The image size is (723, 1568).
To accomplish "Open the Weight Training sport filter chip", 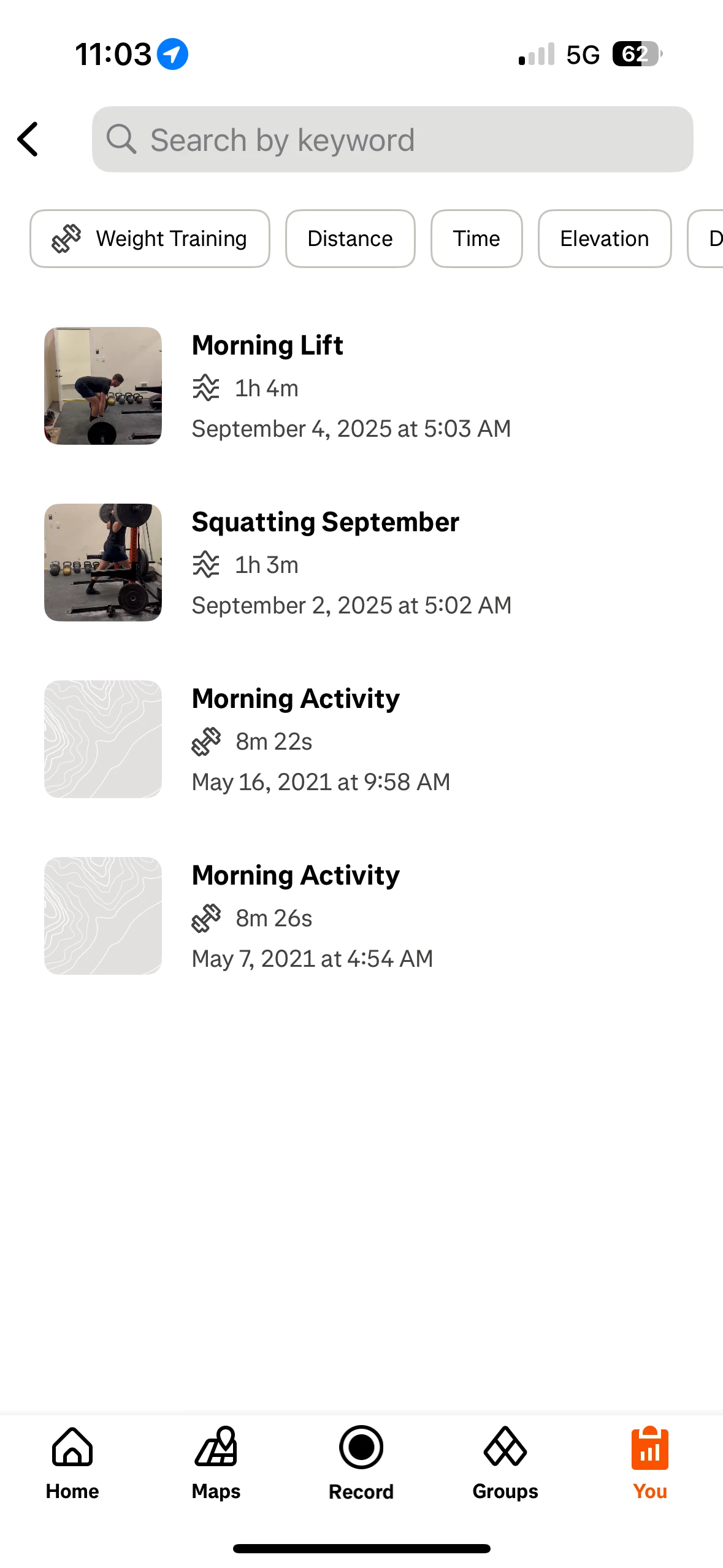I will coord(150,239).
